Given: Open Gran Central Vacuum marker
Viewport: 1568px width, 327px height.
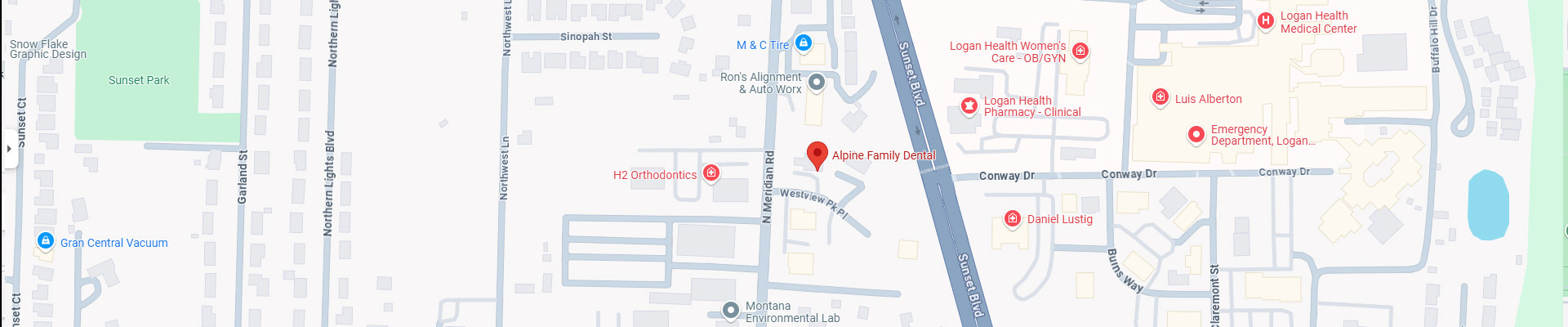Looking at the screenshot, I should pos(46,240).
